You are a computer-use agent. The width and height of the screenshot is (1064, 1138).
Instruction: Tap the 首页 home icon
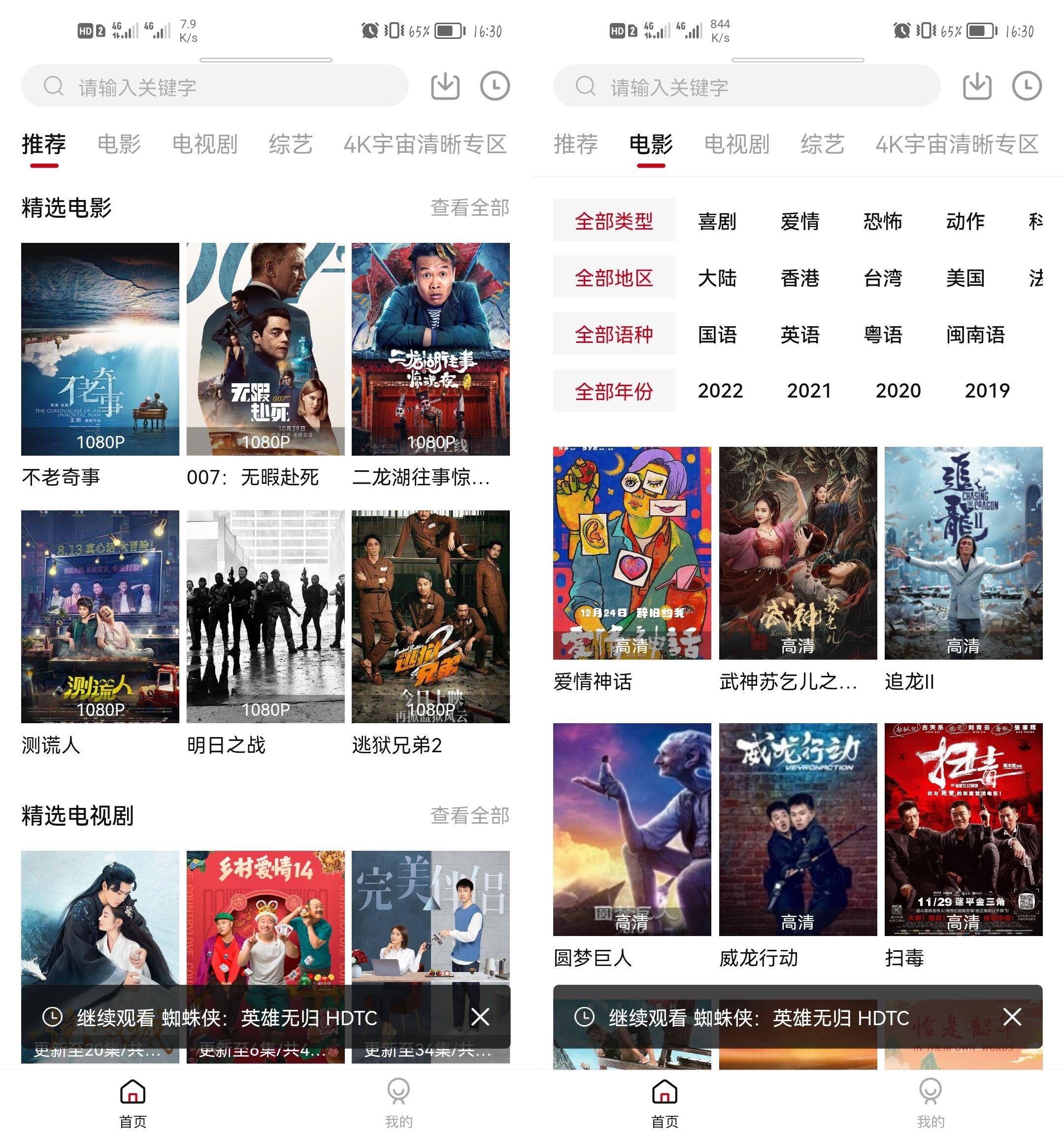click(132, 1093)
